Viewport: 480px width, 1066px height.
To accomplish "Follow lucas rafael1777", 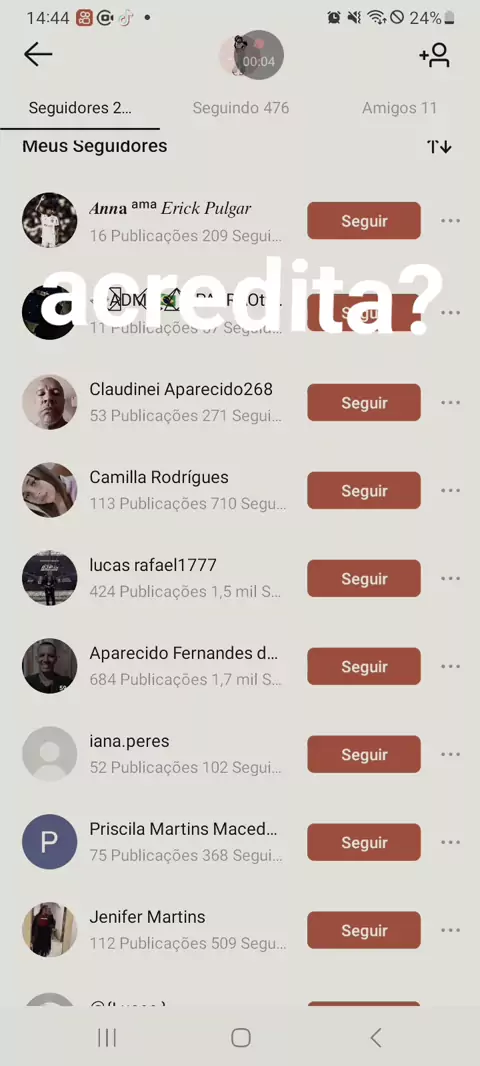I will pyautogui.click(x=364, y=579).
